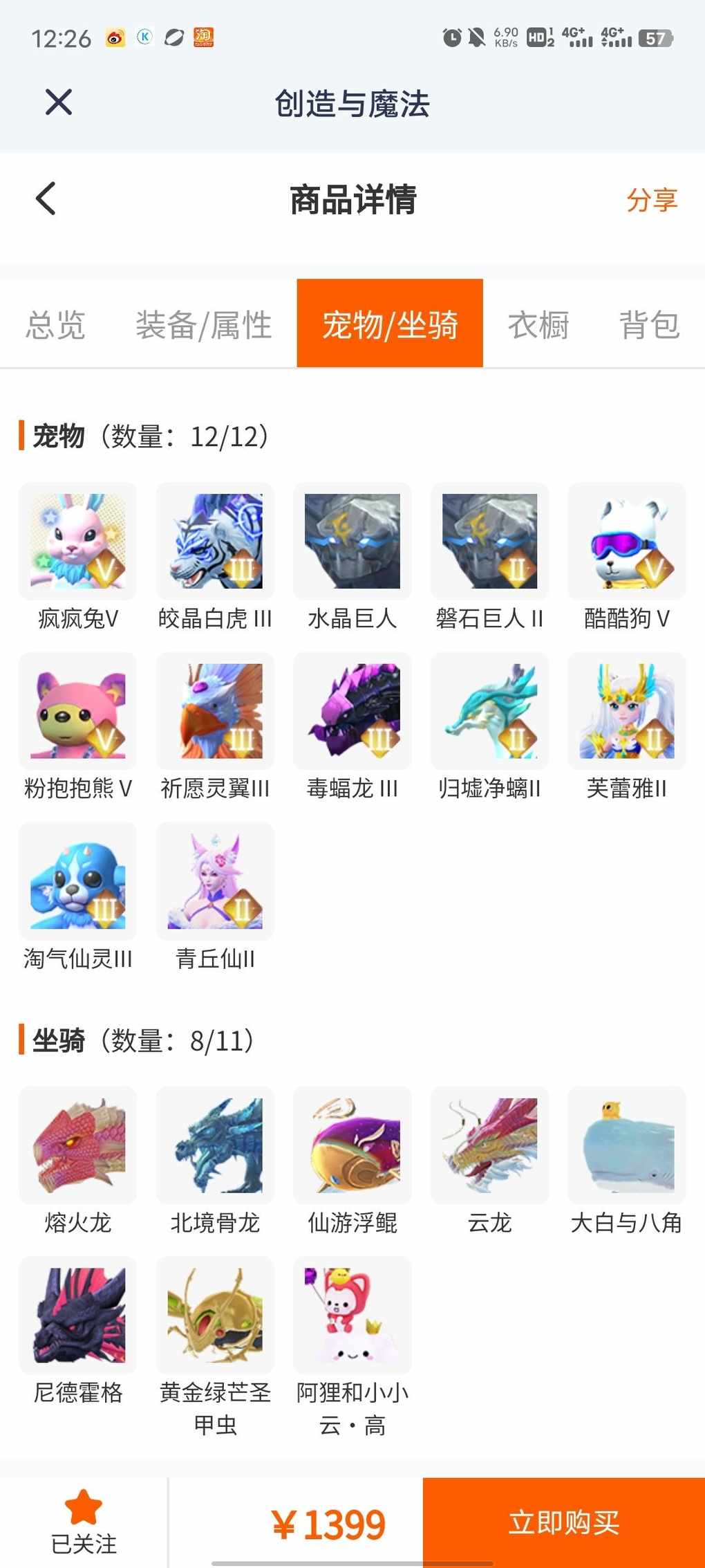Tap 立即购买 to buy now

pyautogui.click(x=564, y=1522)
